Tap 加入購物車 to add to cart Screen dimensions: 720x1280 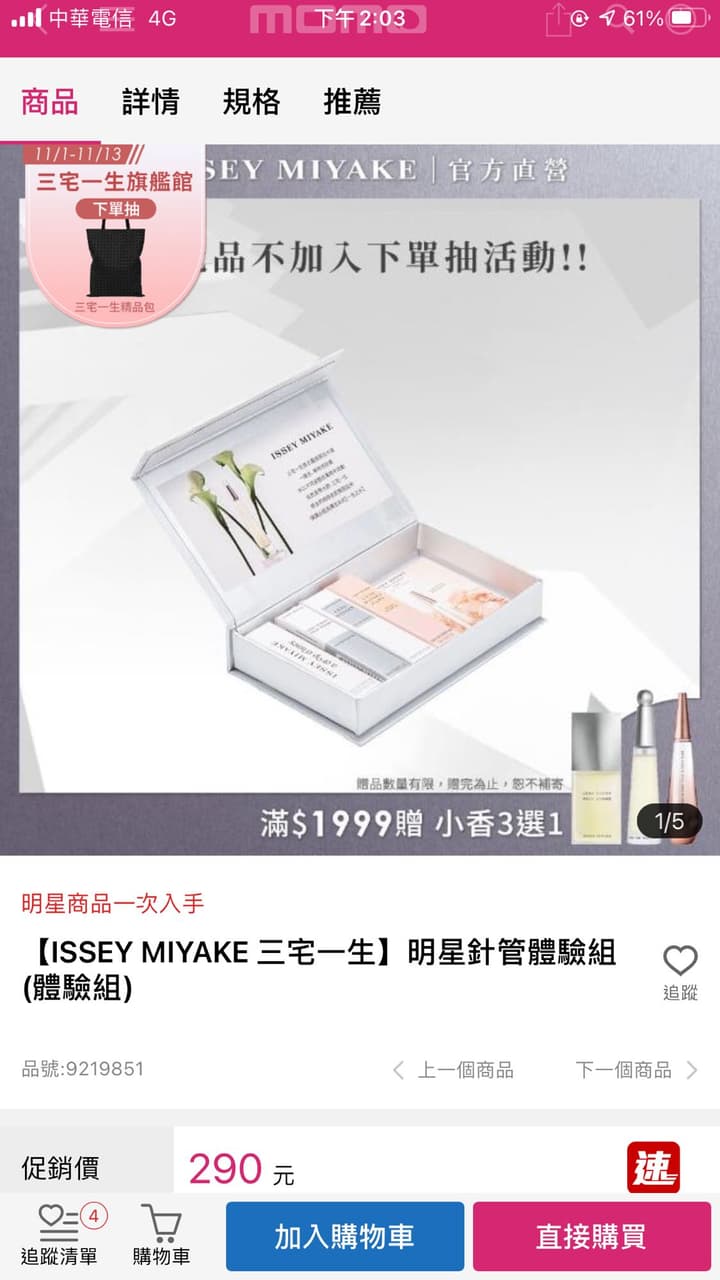(x=345, y=1236)
